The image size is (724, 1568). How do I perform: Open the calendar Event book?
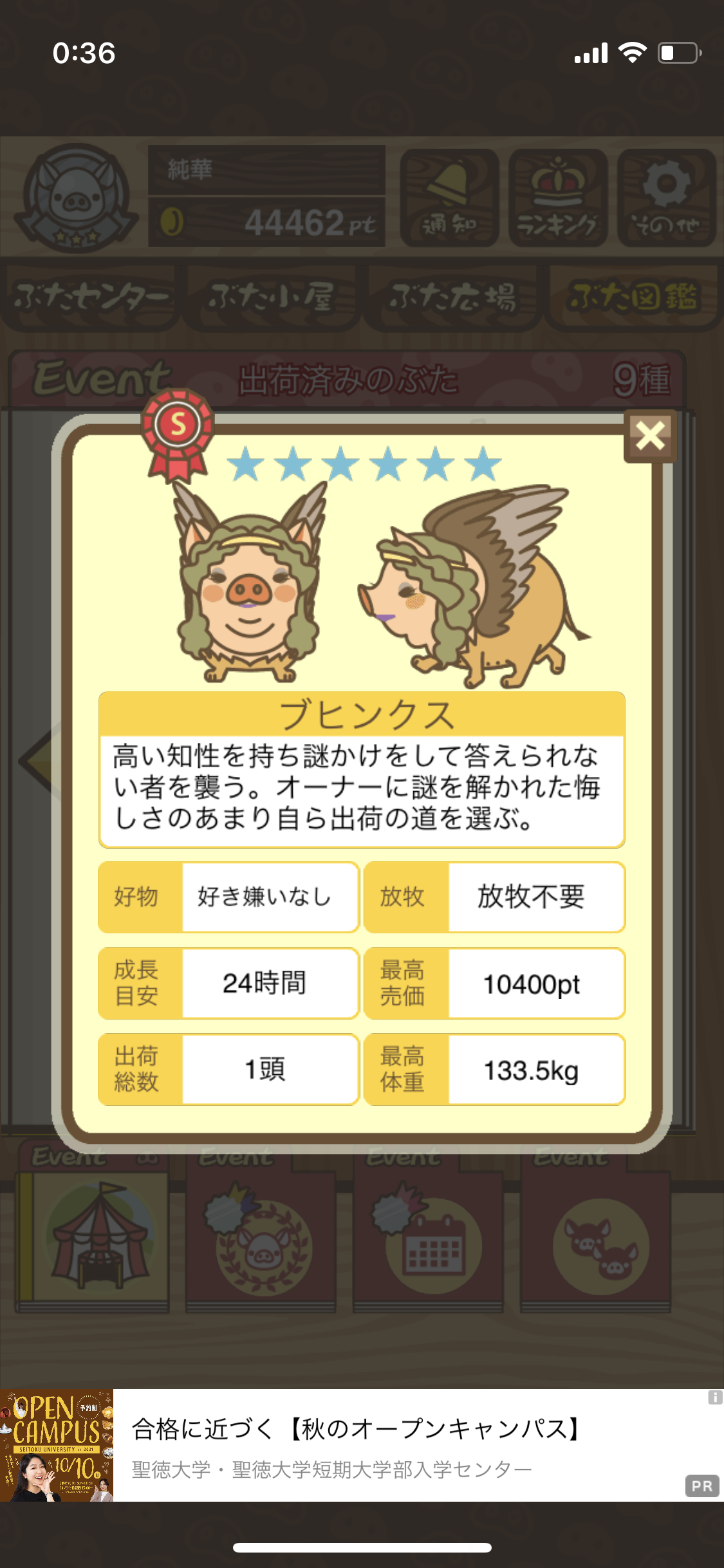(x=428, y=1231)
